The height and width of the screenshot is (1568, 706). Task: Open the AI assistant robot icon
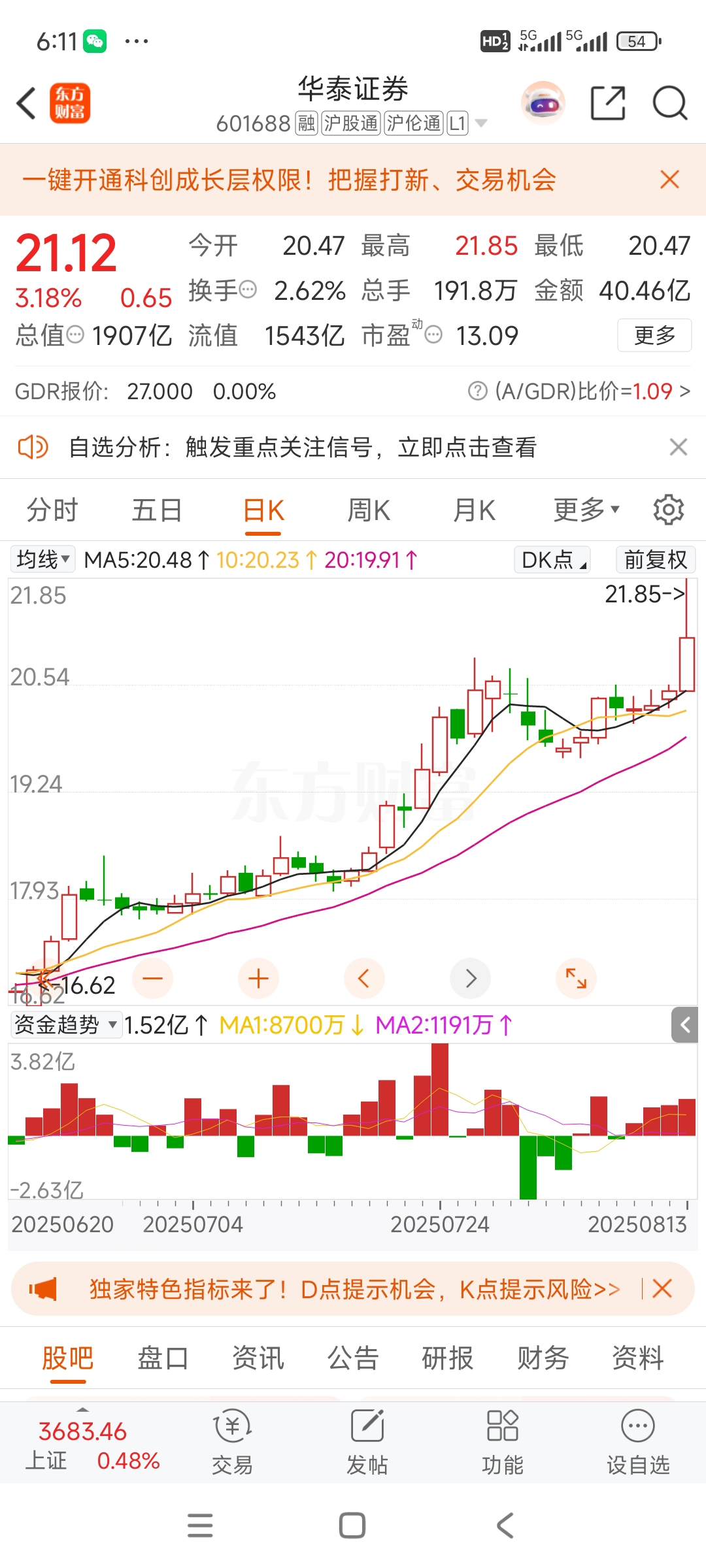click(543, 103)
